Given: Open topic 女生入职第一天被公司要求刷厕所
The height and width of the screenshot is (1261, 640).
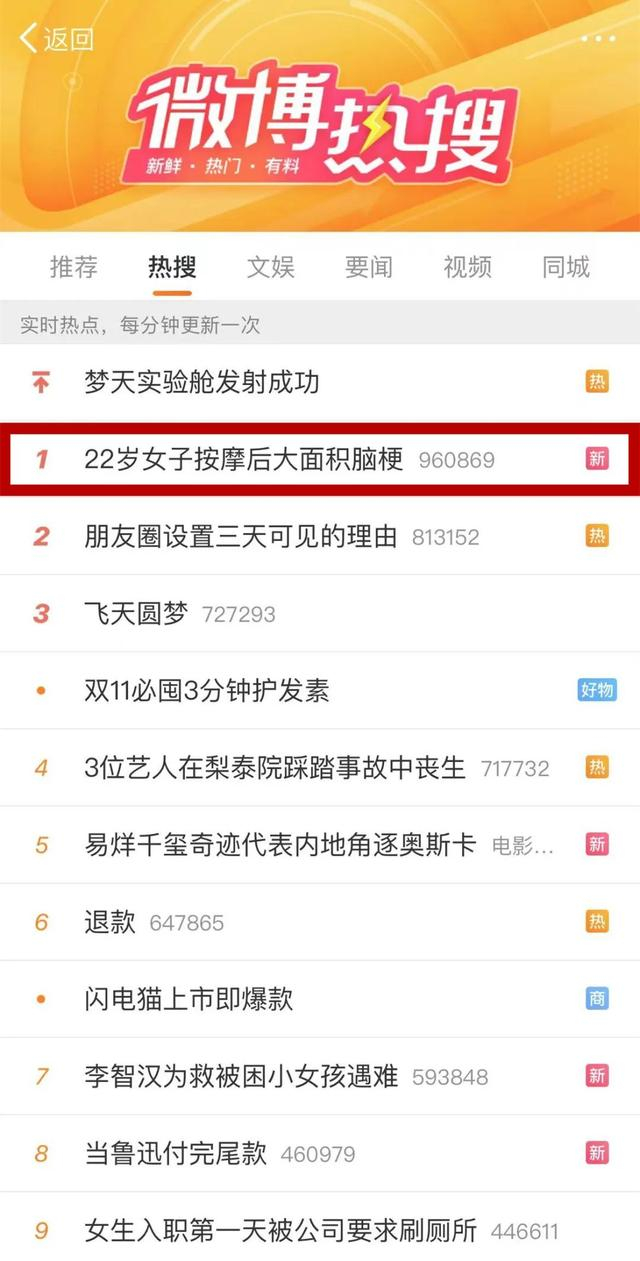Looking at the screenshot, I should pyautogui.click(x=280, y=1230).
